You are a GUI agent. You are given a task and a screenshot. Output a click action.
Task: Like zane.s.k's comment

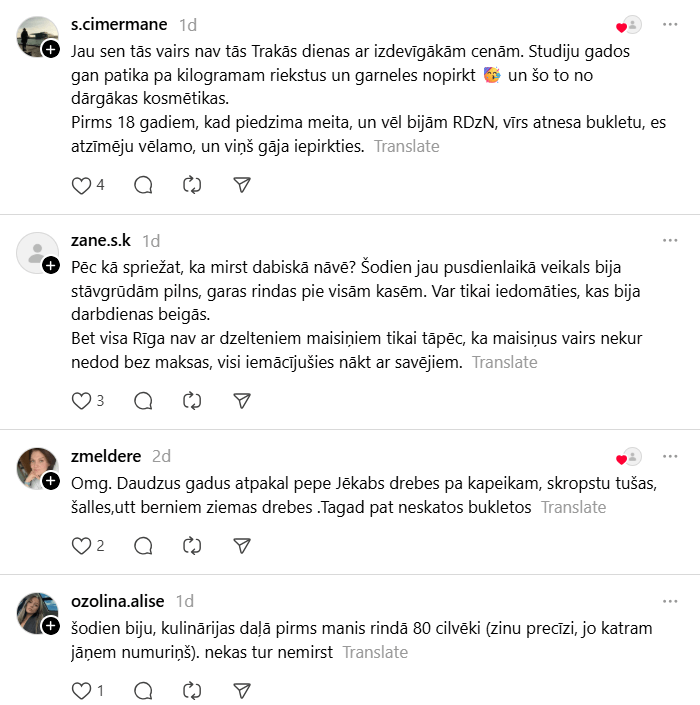coord(82,401)
